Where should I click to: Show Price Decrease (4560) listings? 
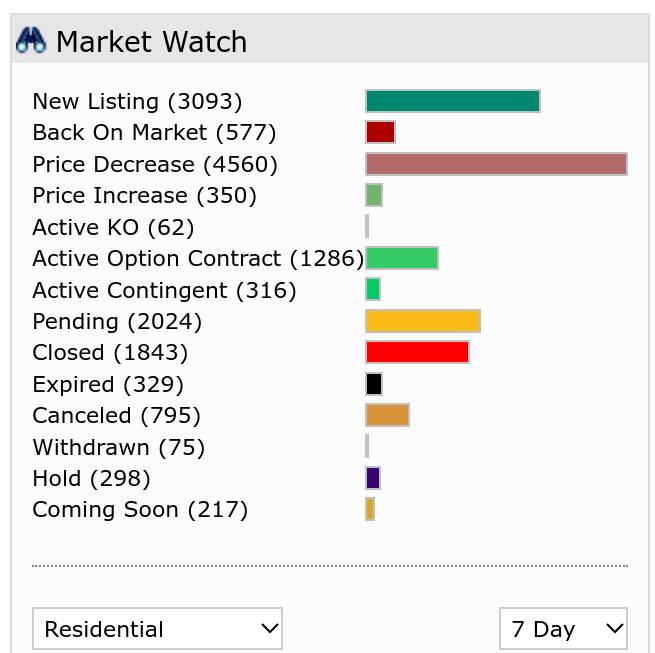[x=155, y=164]
